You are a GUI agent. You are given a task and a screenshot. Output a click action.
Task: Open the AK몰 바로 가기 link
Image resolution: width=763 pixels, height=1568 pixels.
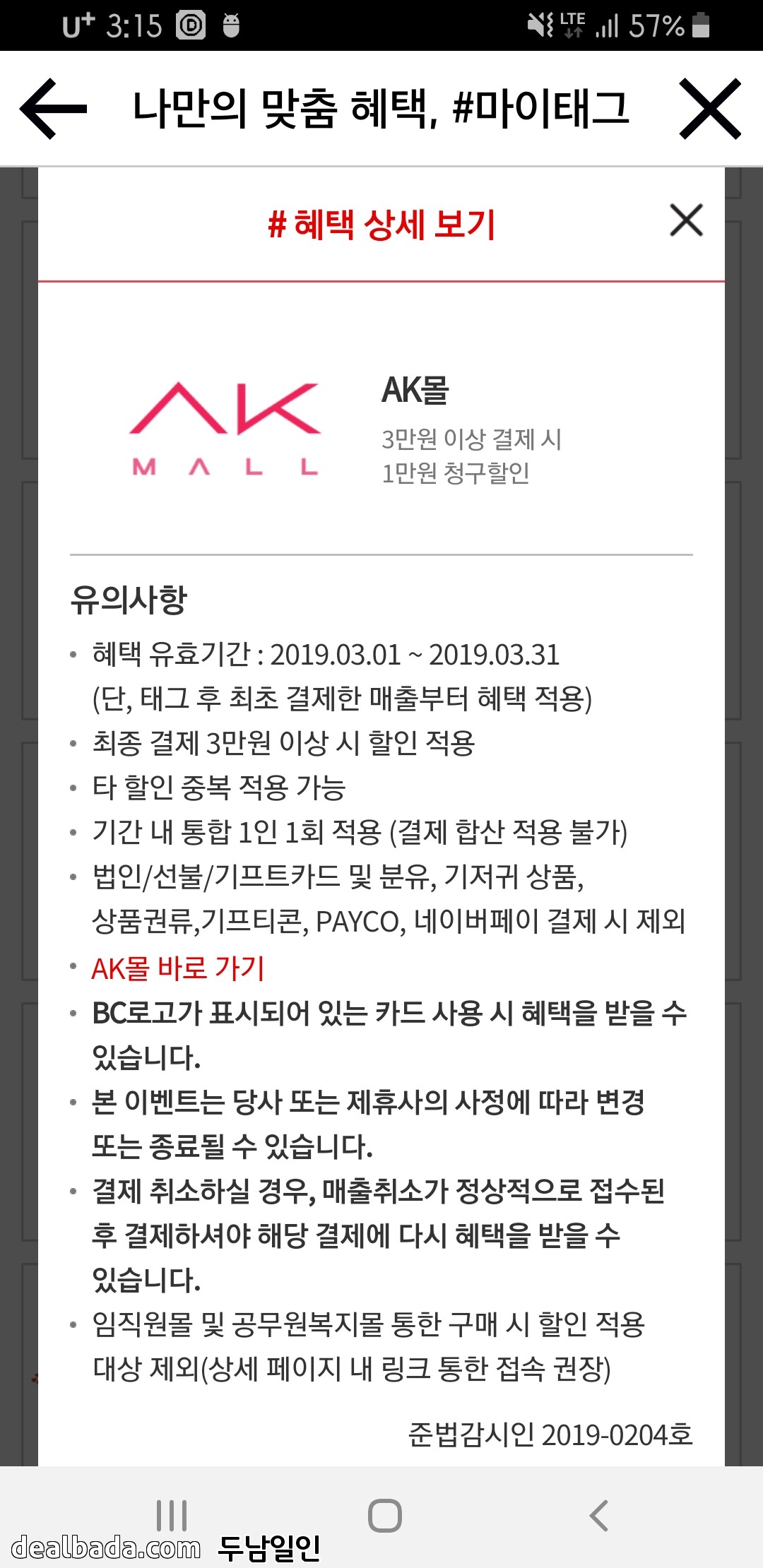[x=178, y=968]
